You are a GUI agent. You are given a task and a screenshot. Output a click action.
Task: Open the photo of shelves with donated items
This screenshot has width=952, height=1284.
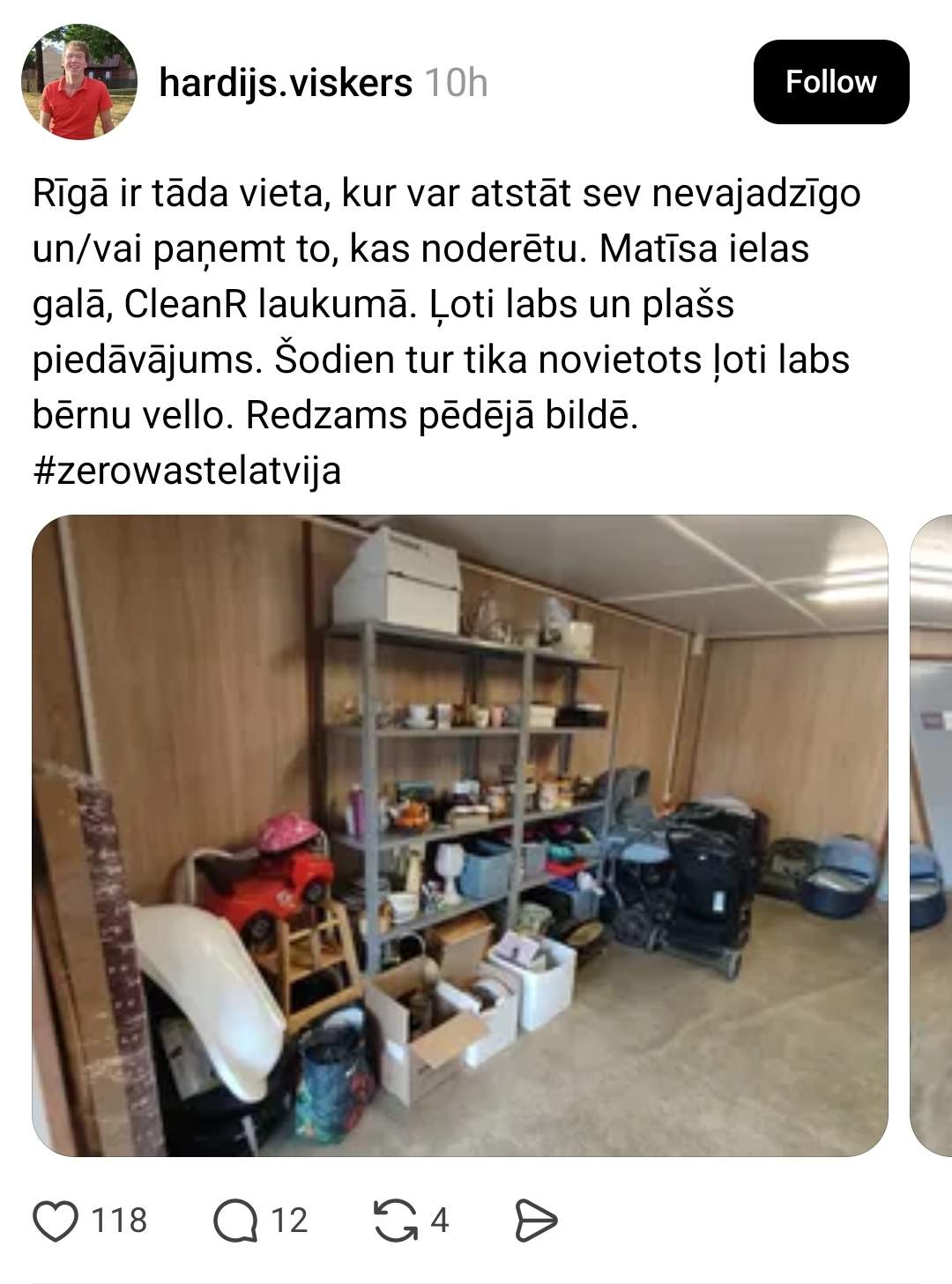point(459,835)
